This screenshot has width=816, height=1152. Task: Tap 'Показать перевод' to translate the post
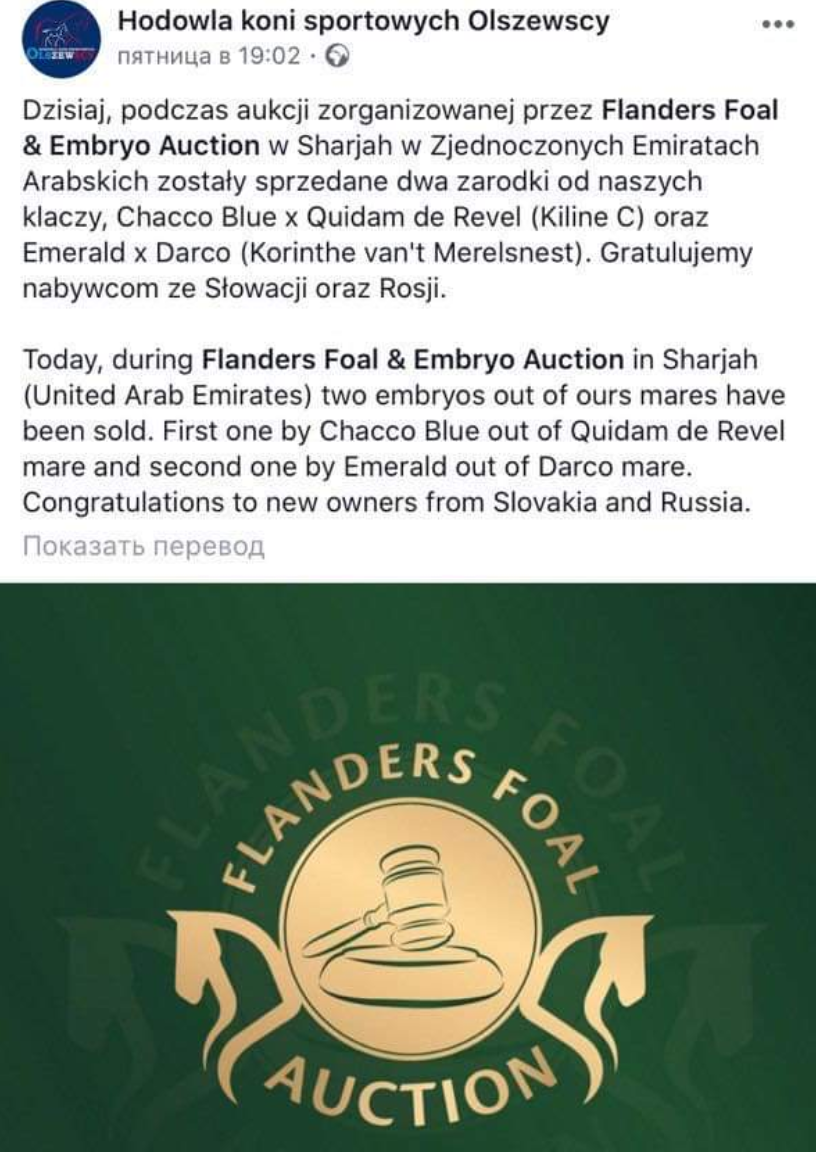(x=143, y=547)
